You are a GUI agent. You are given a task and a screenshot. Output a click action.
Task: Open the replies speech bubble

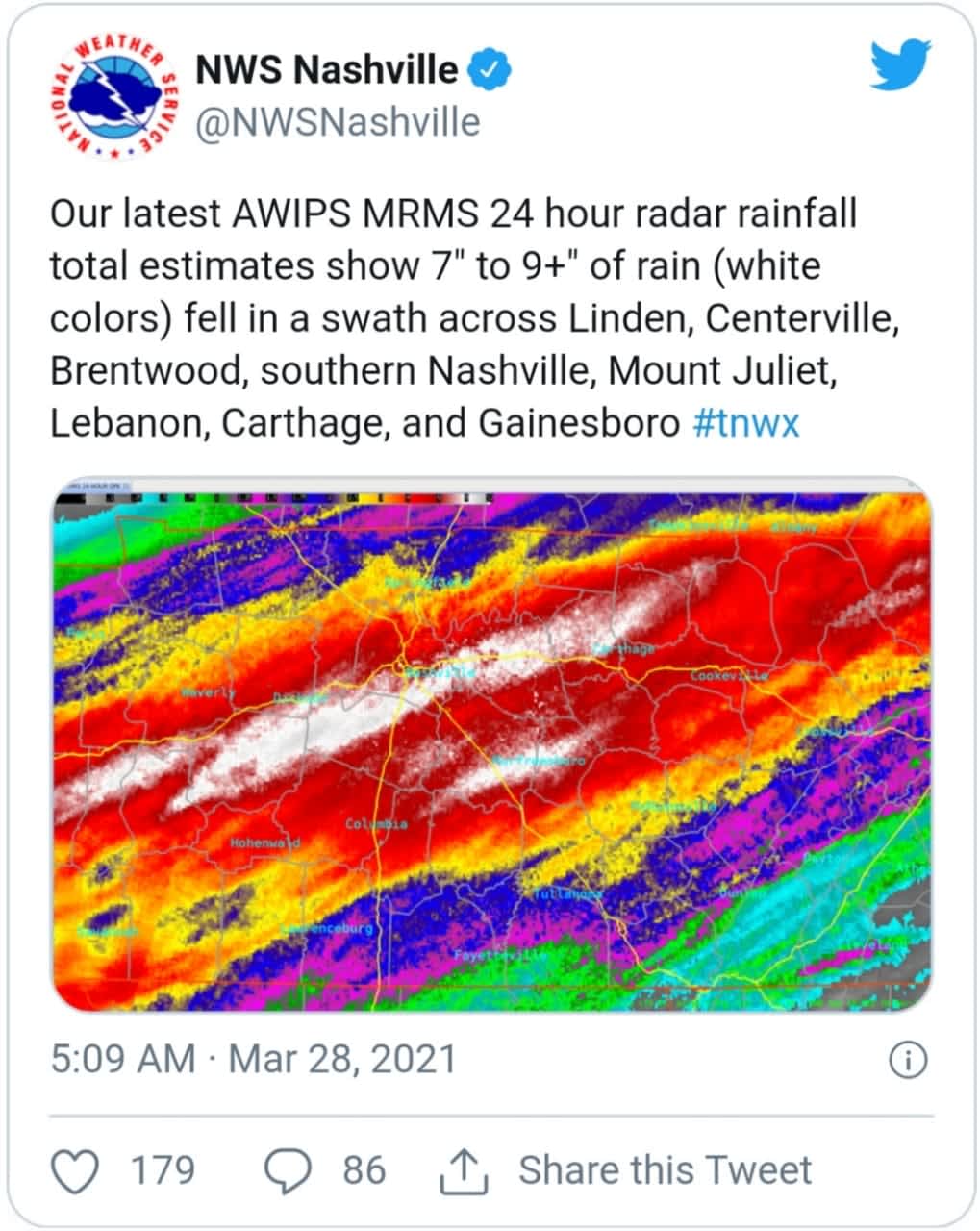pos(287,1170)
